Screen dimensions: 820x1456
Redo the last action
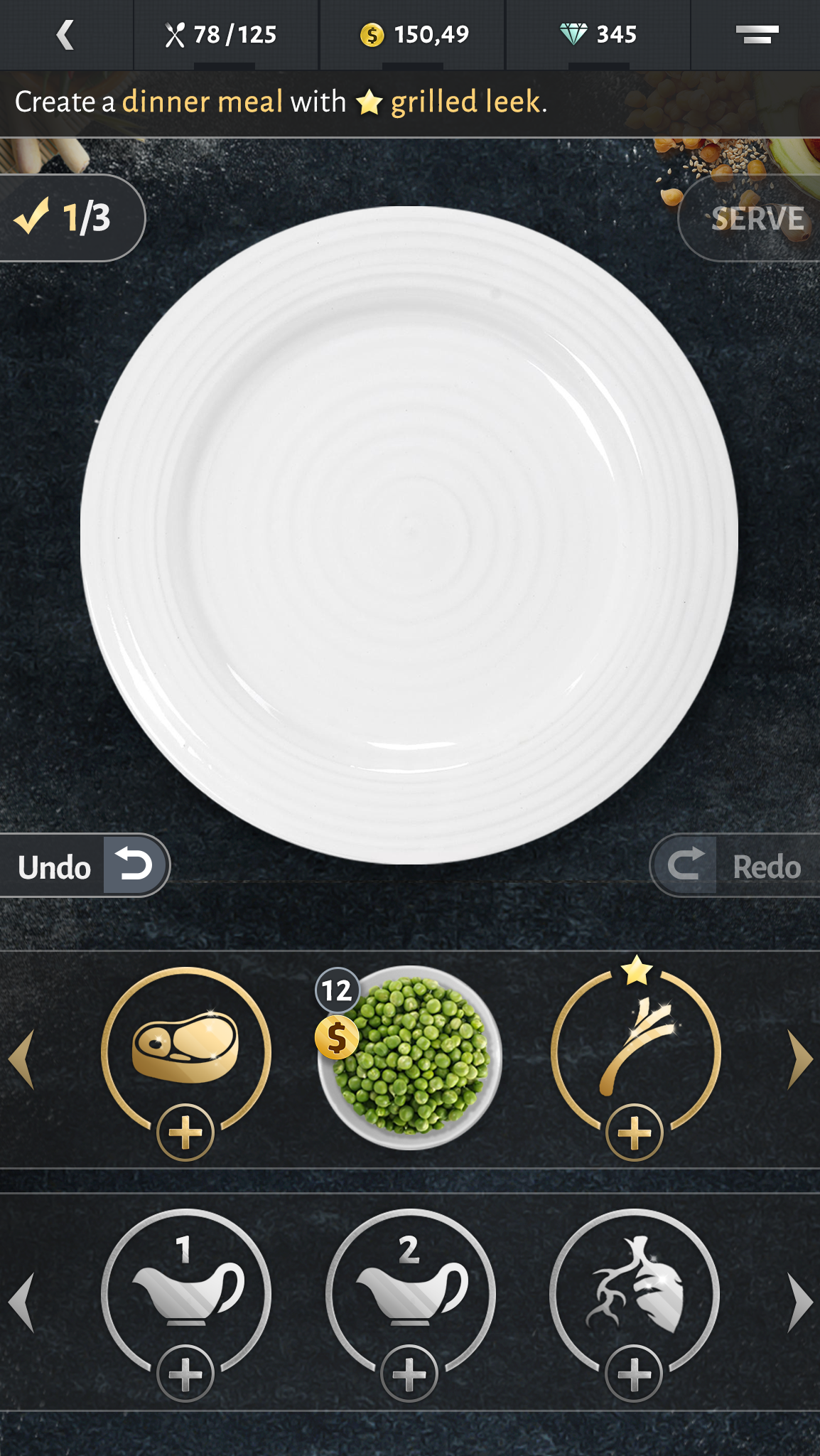736,866
